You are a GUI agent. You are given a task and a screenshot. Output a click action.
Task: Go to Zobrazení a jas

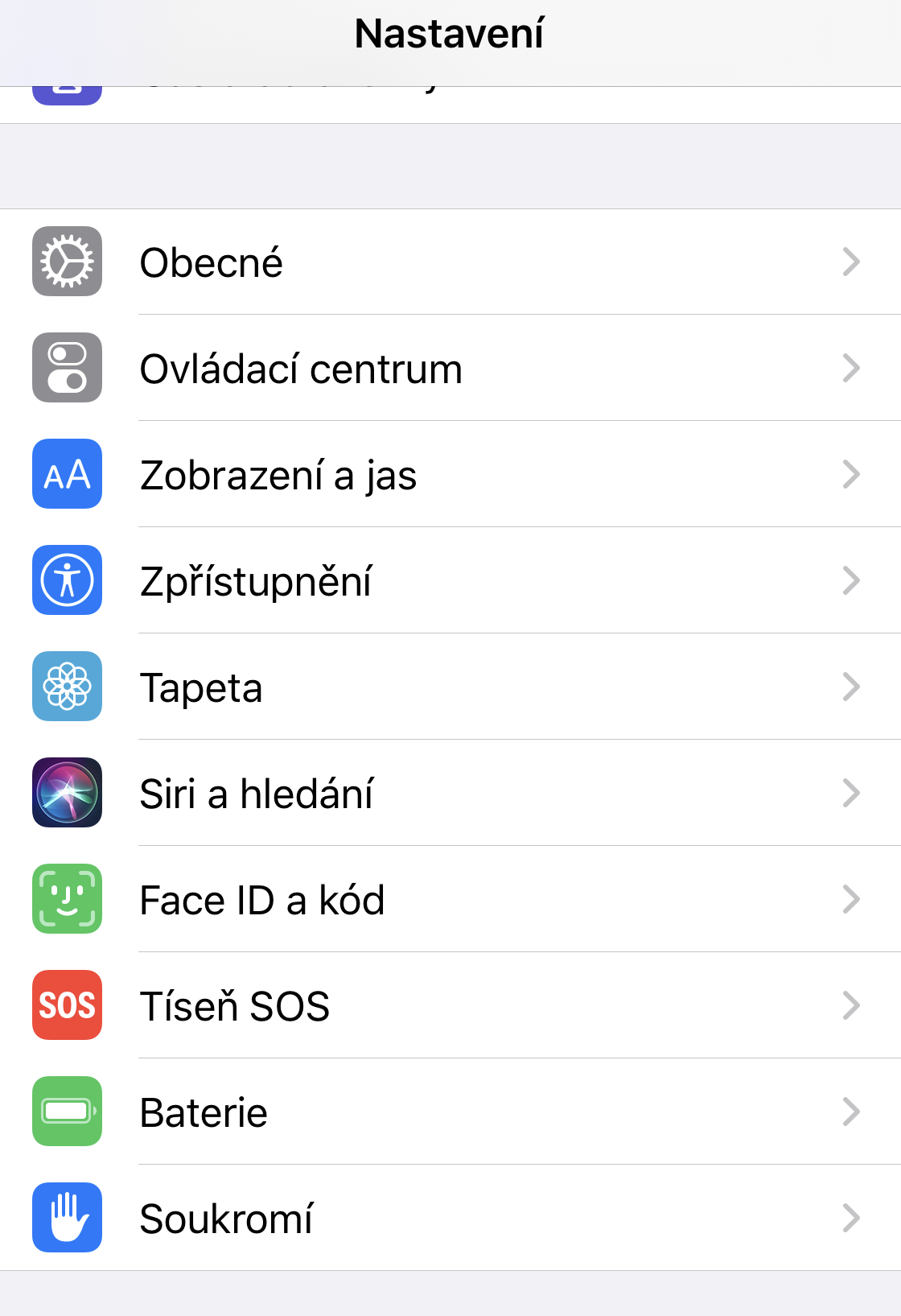pyautogui.click(x=450, y=474)
